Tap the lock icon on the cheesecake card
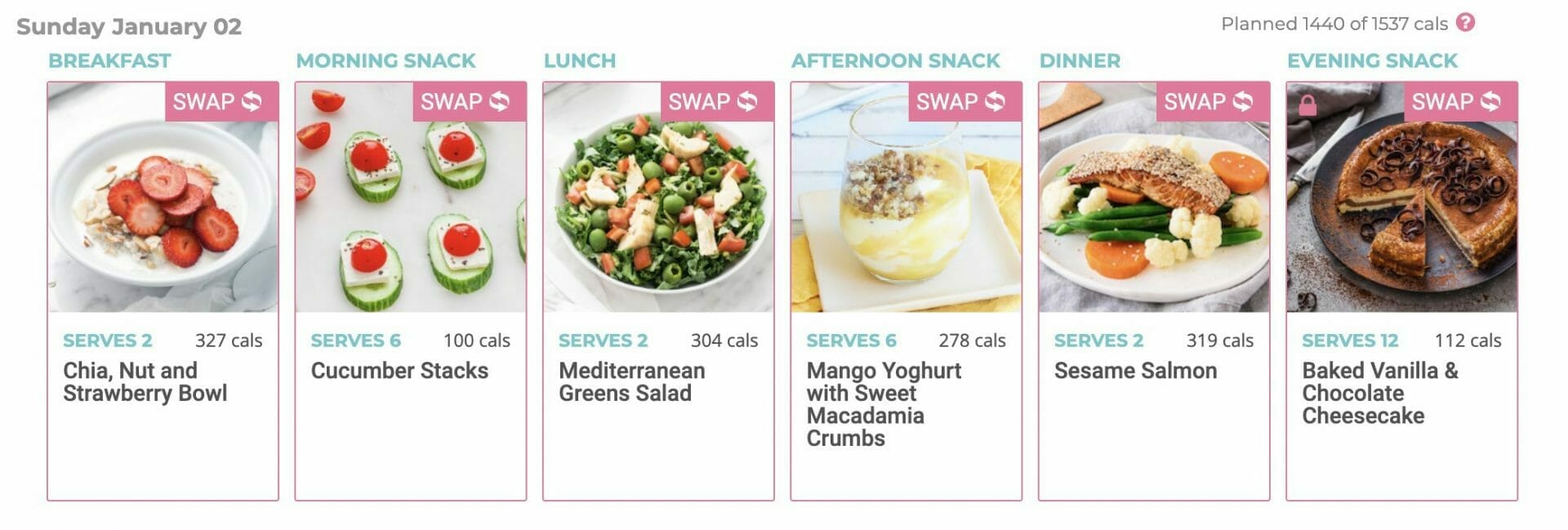 tap(1307, 105)
